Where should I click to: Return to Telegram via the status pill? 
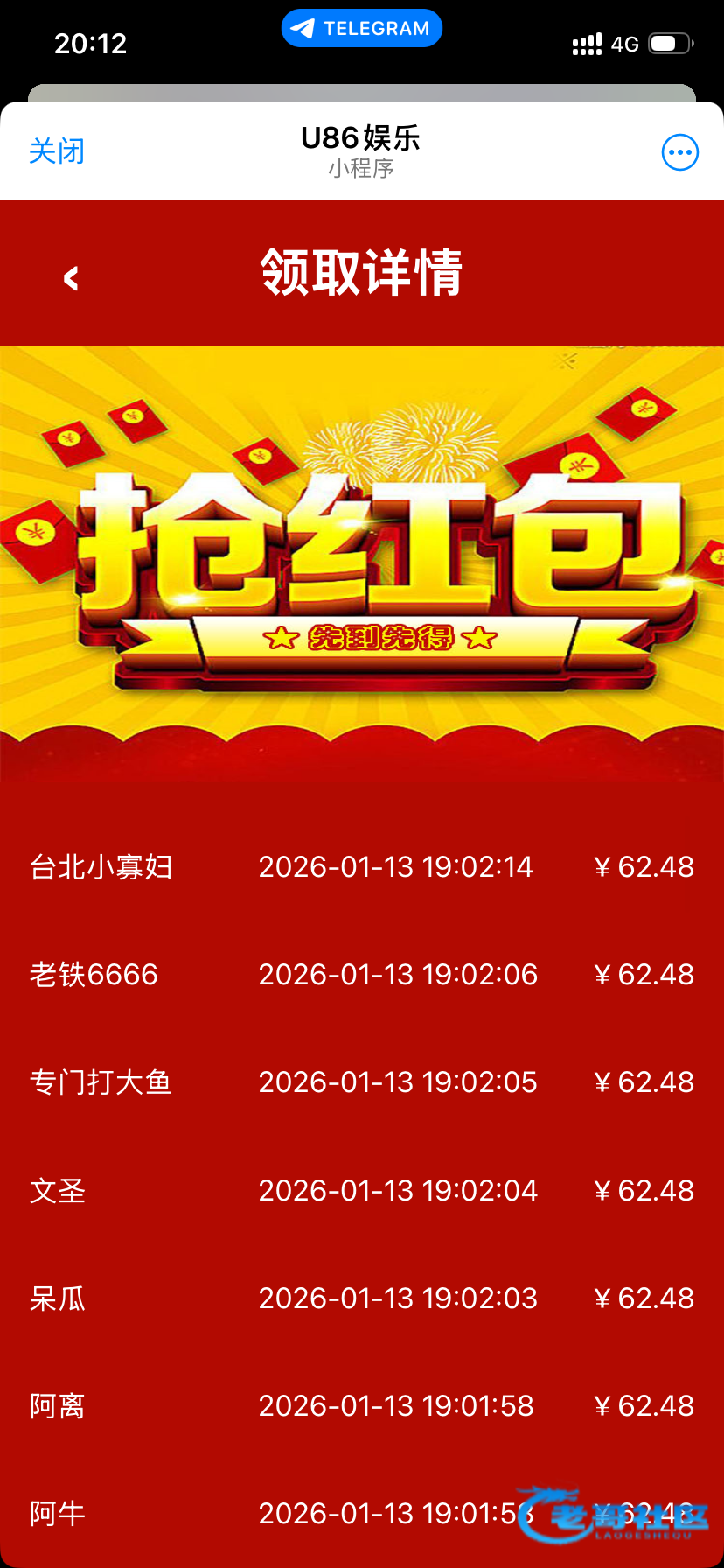[x=361, y=28]
